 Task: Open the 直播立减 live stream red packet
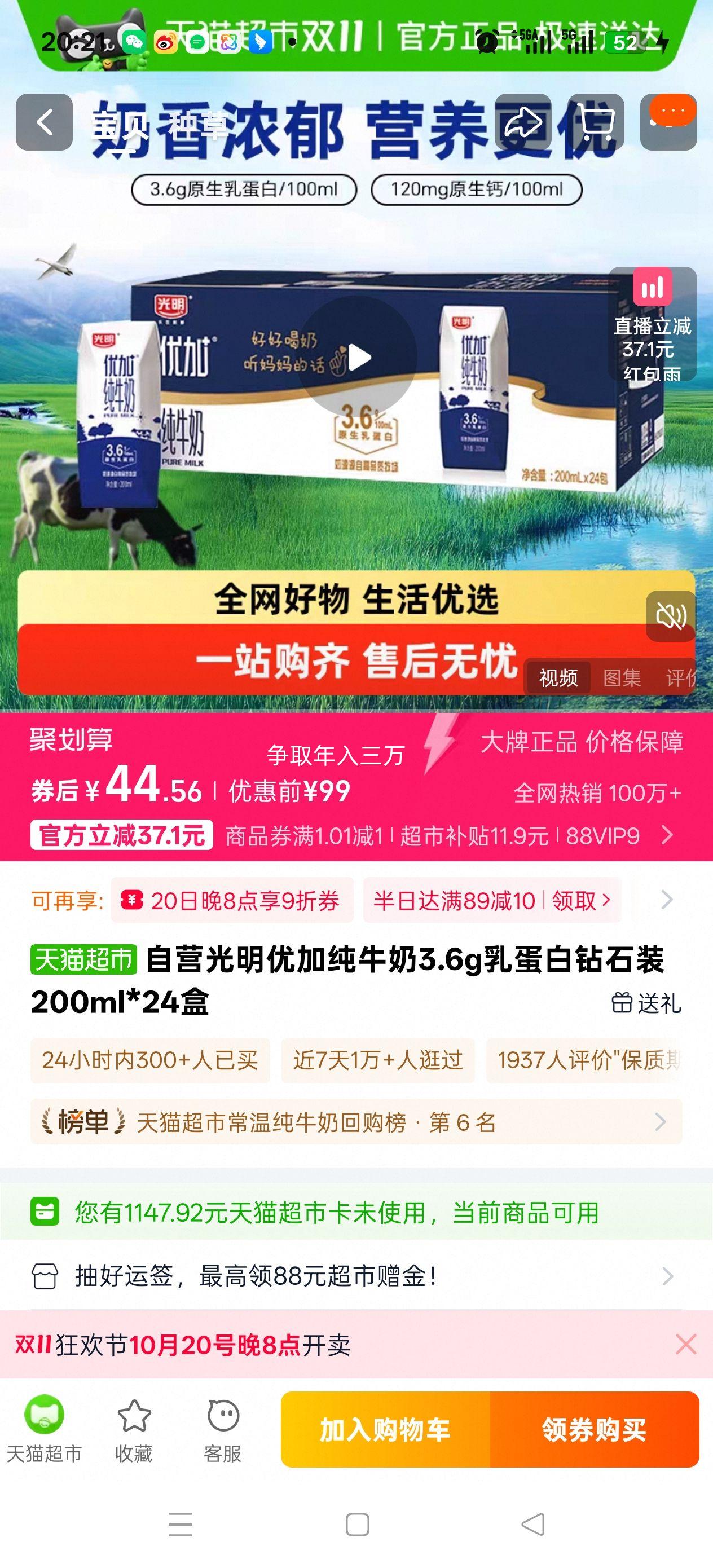pyautogui.click(x=652, y=325)
